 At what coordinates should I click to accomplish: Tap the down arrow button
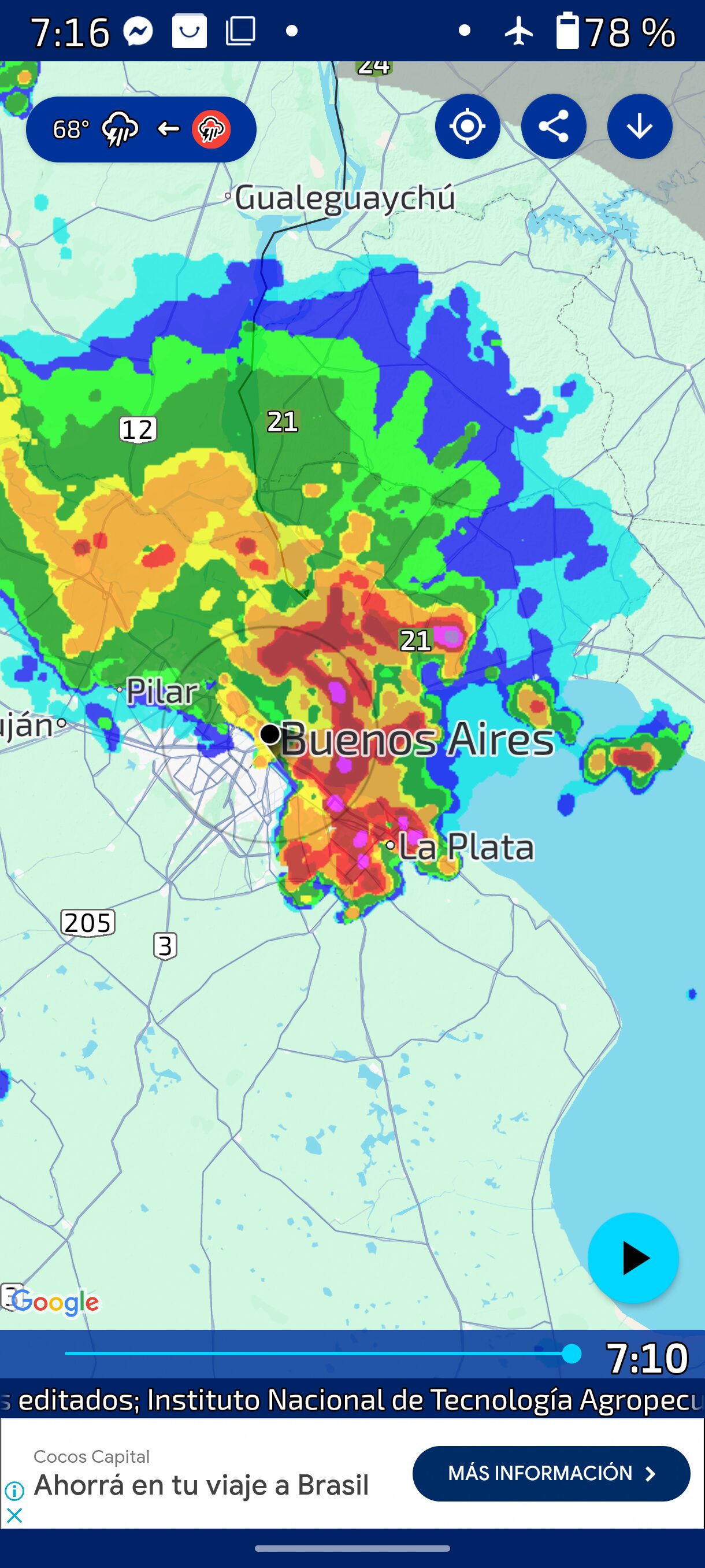[x=639, y=127]
